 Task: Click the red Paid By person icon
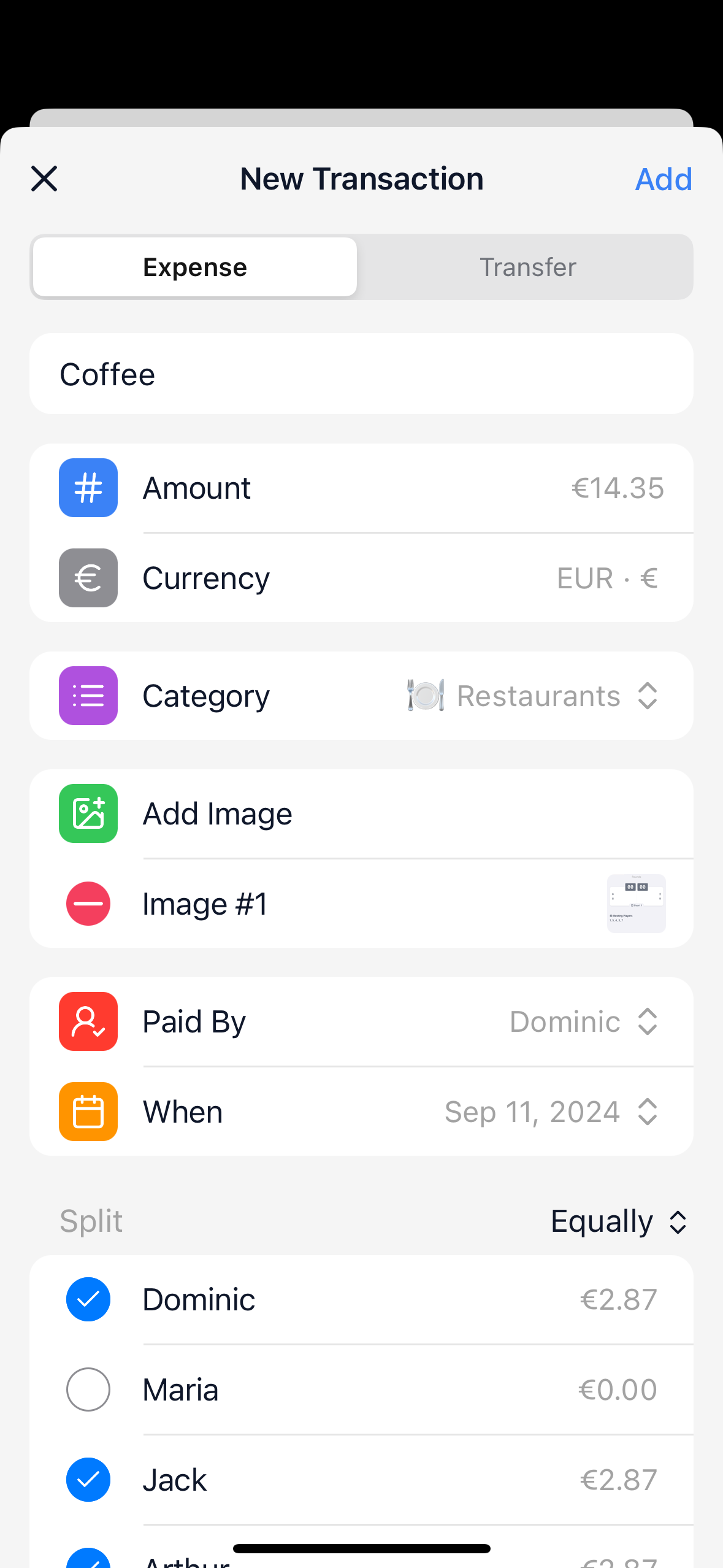tap(88, 1021)
